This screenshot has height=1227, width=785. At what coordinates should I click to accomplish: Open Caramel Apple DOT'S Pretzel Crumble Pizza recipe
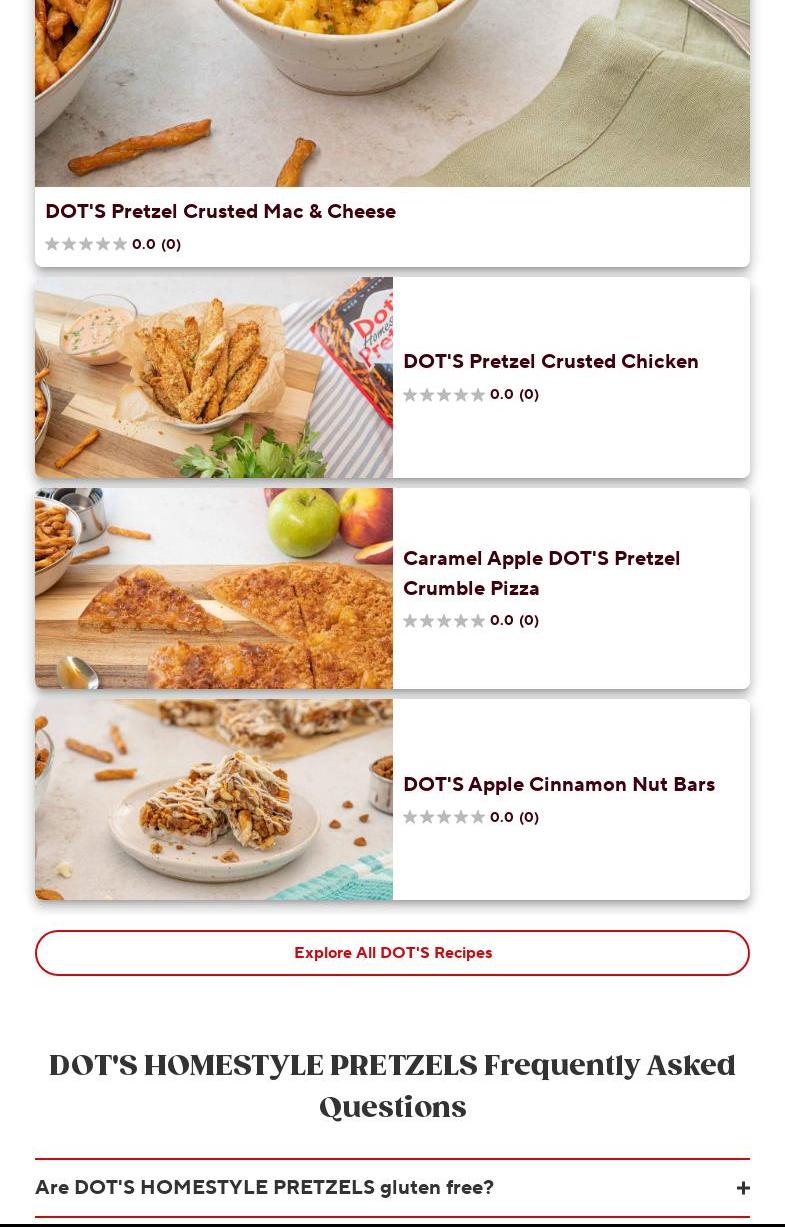pos(541,572)
